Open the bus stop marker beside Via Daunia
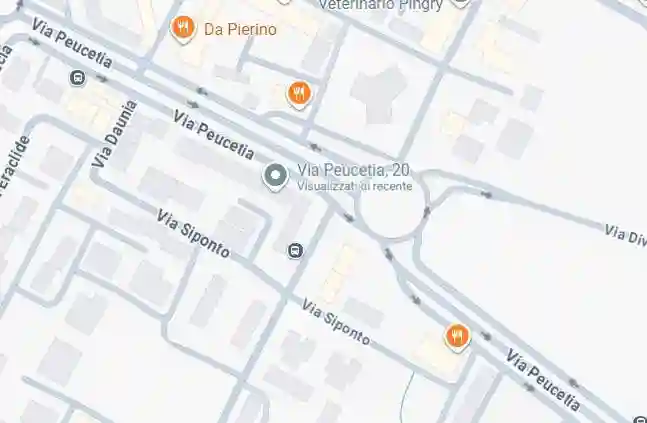Image resolution: width=647 pixels, height=423 pixels. [78, 77]
